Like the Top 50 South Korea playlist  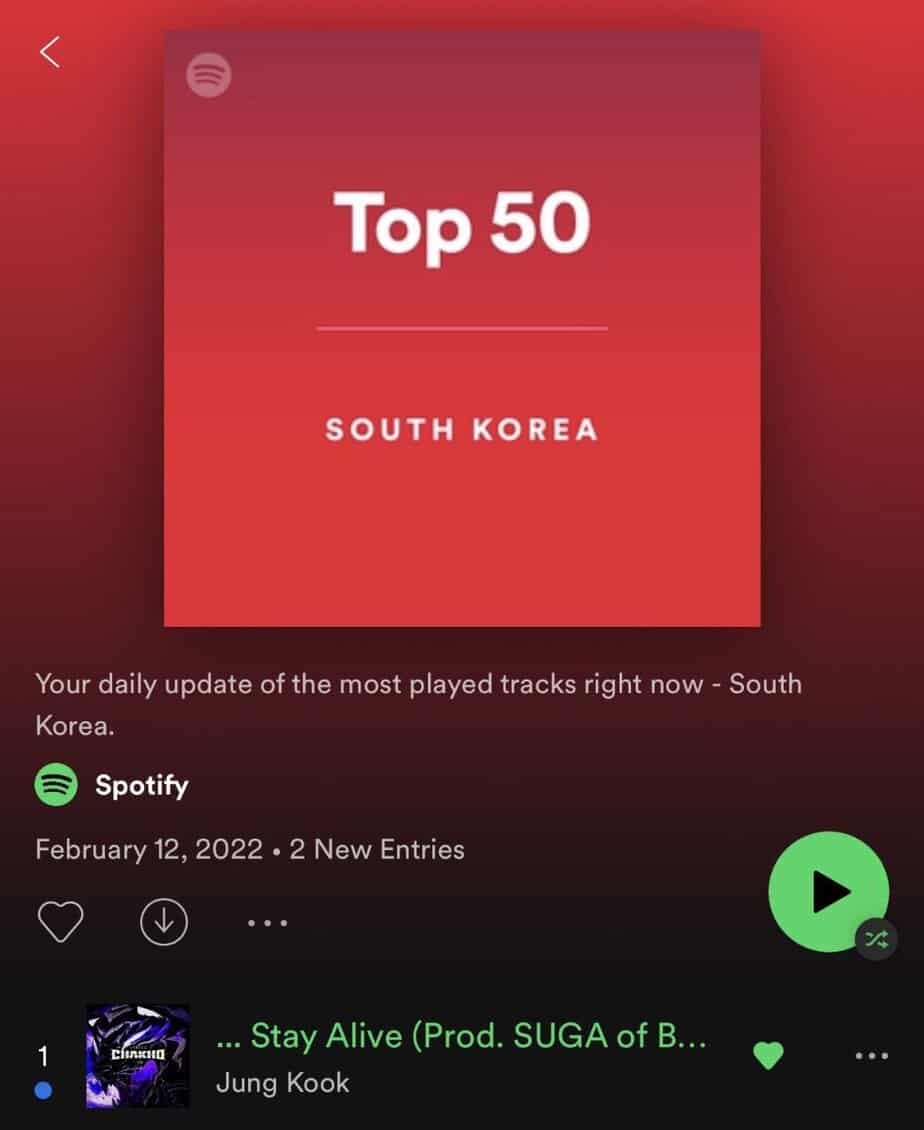60,921
